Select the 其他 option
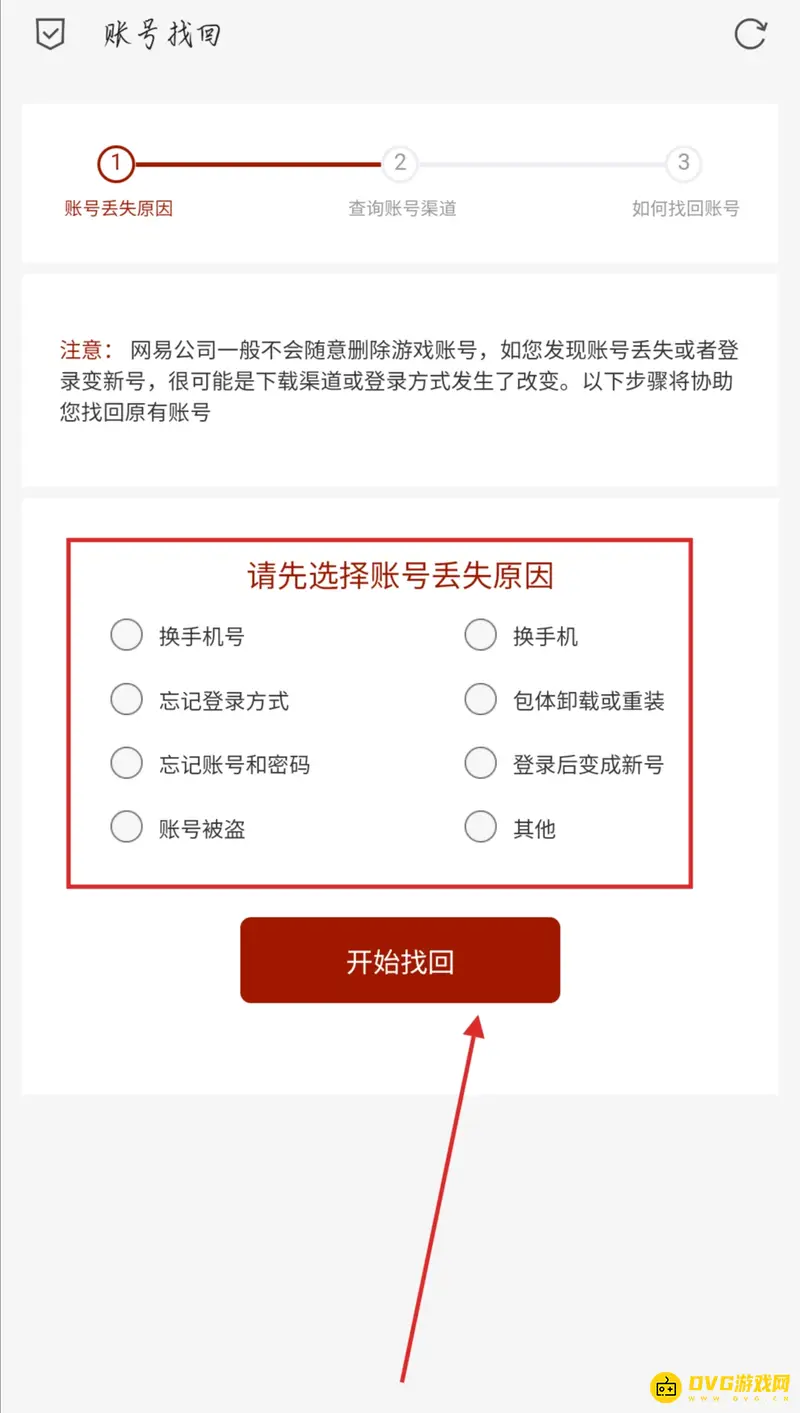800x1413 pixels. pyautogui.click(x=481, y=828)
